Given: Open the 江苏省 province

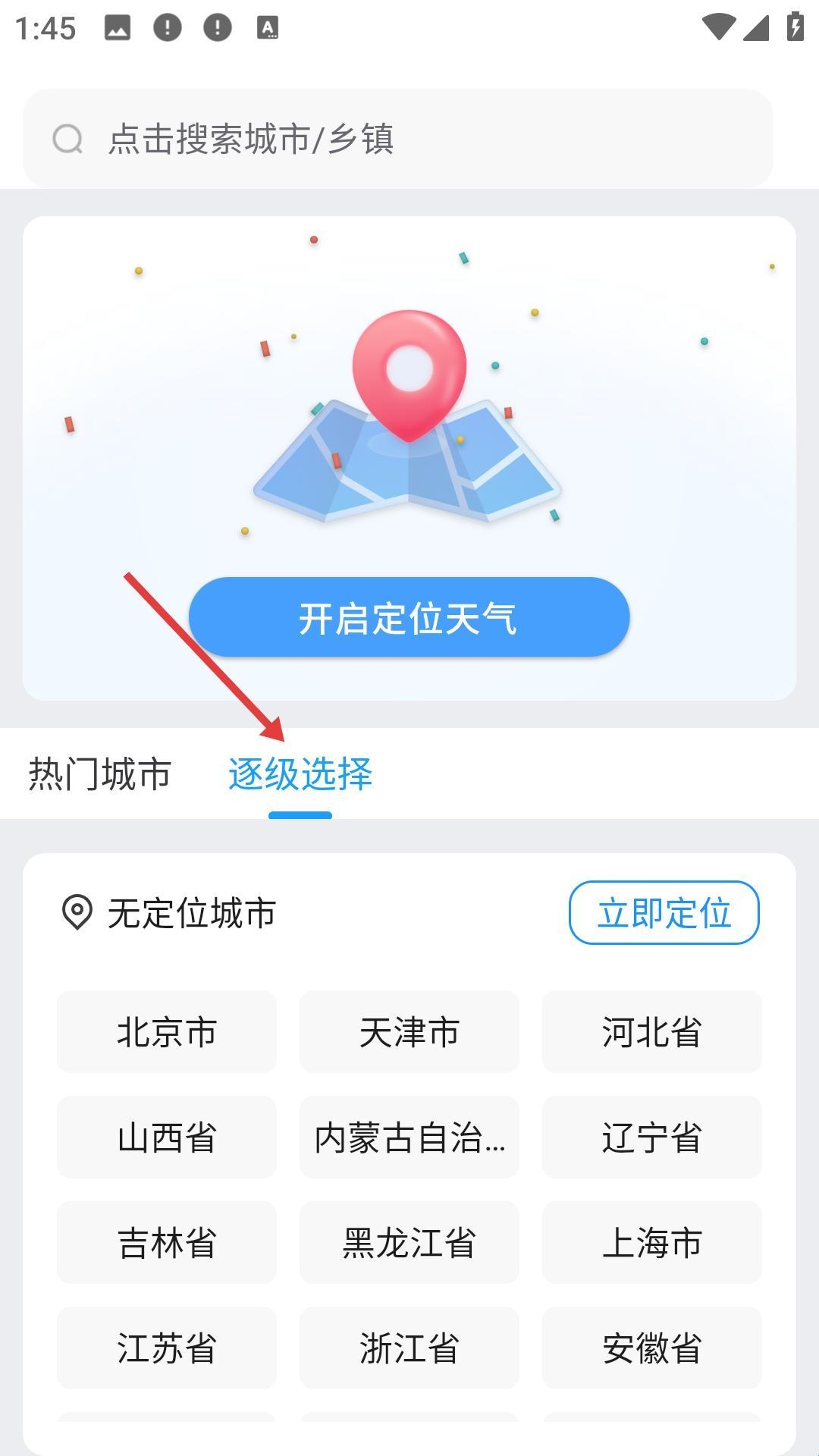Looking at the screenshot, I should [167, 1348].
